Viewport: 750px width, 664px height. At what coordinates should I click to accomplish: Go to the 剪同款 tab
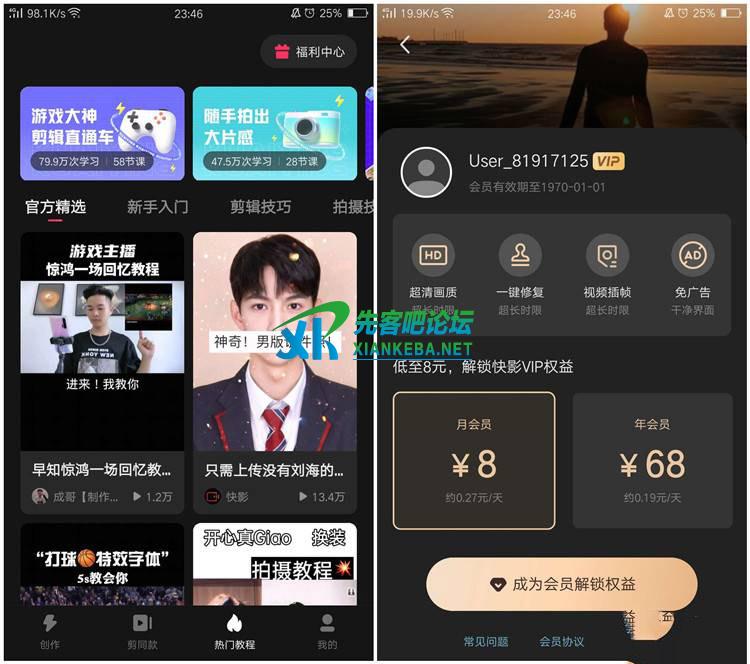click(142, 632)
